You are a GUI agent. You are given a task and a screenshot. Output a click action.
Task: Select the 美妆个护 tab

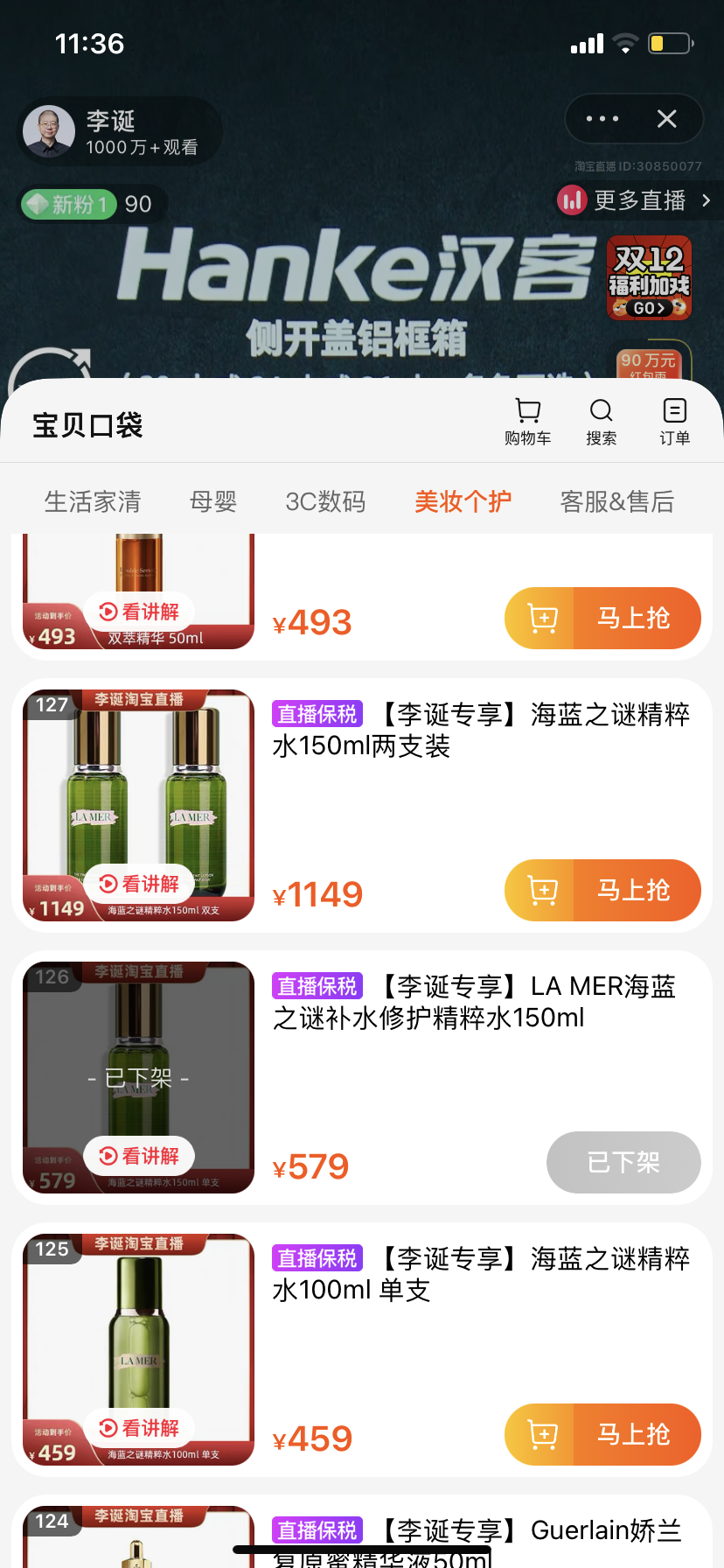click(x=463, y=501)
